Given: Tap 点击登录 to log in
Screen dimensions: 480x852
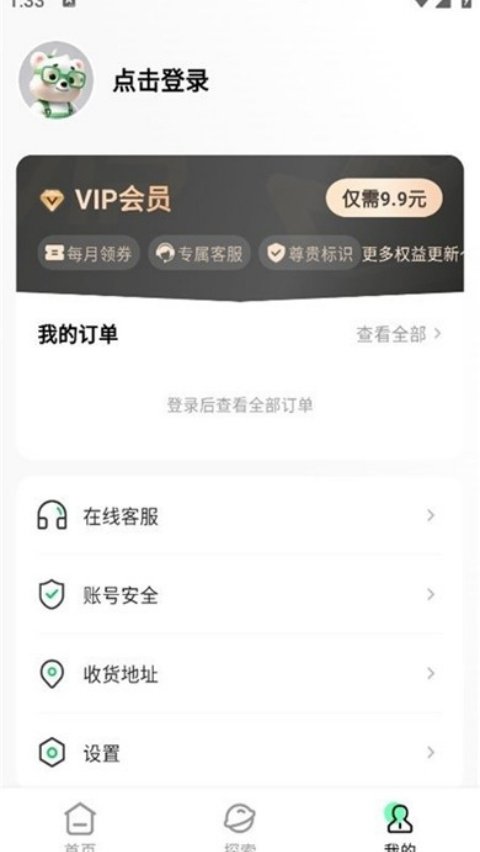Looking at the screenshot, I should [160, 82].
